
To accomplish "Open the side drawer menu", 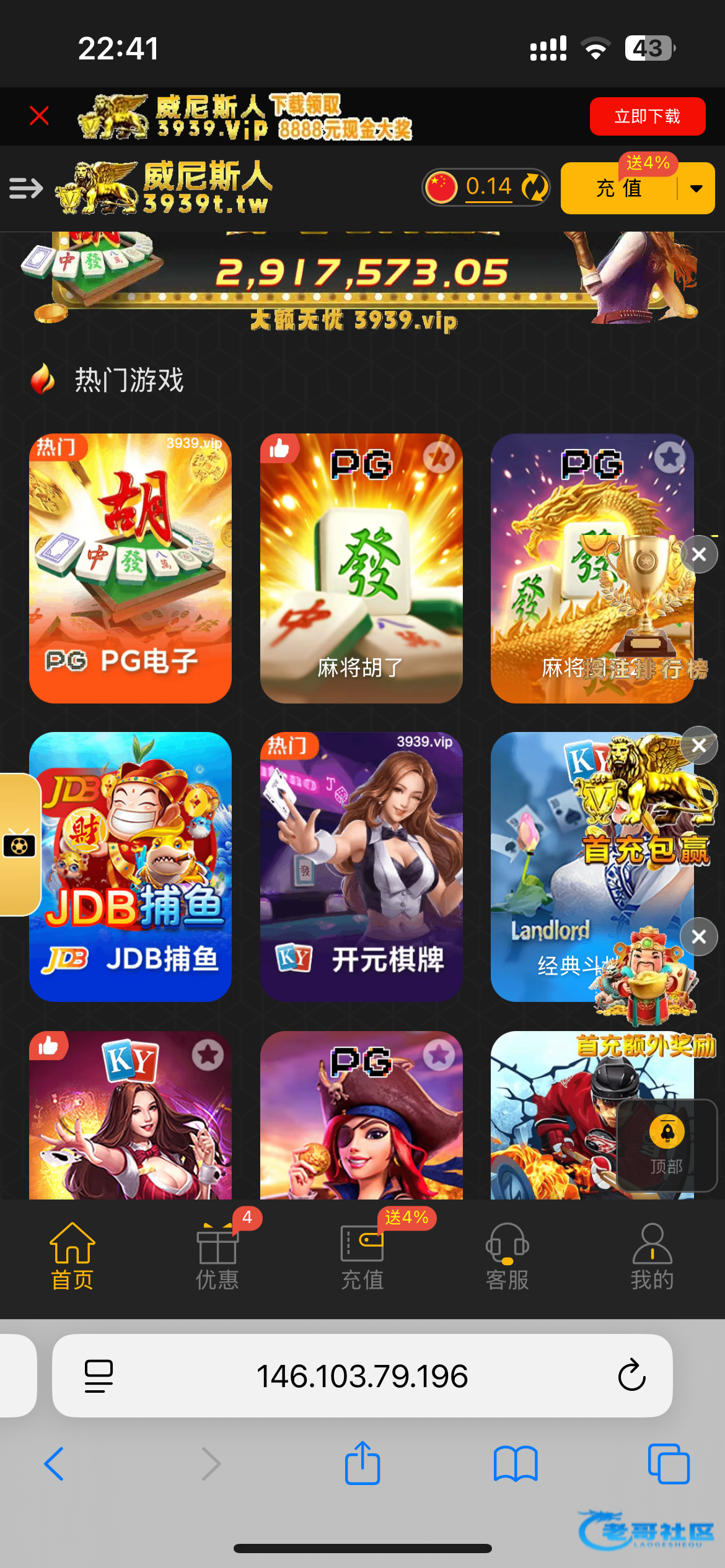I will coord(26,188).
